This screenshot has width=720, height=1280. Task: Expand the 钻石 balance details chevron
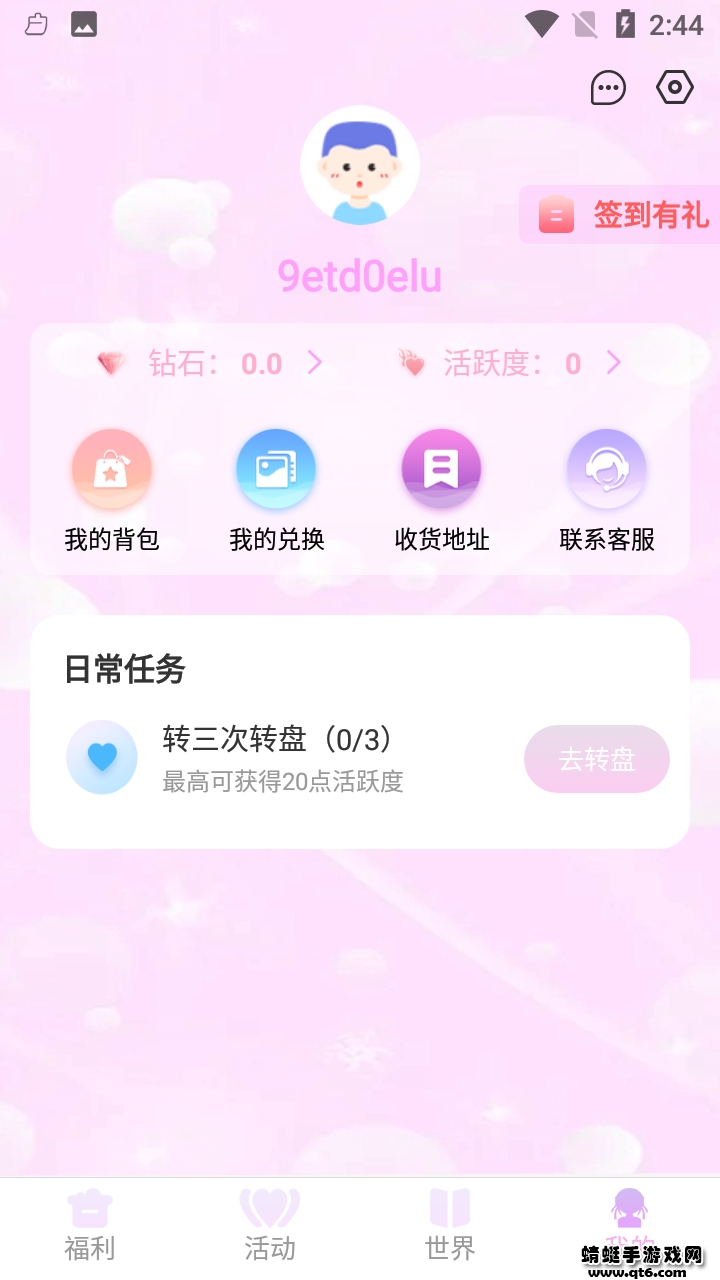click(x=316, y=364)
